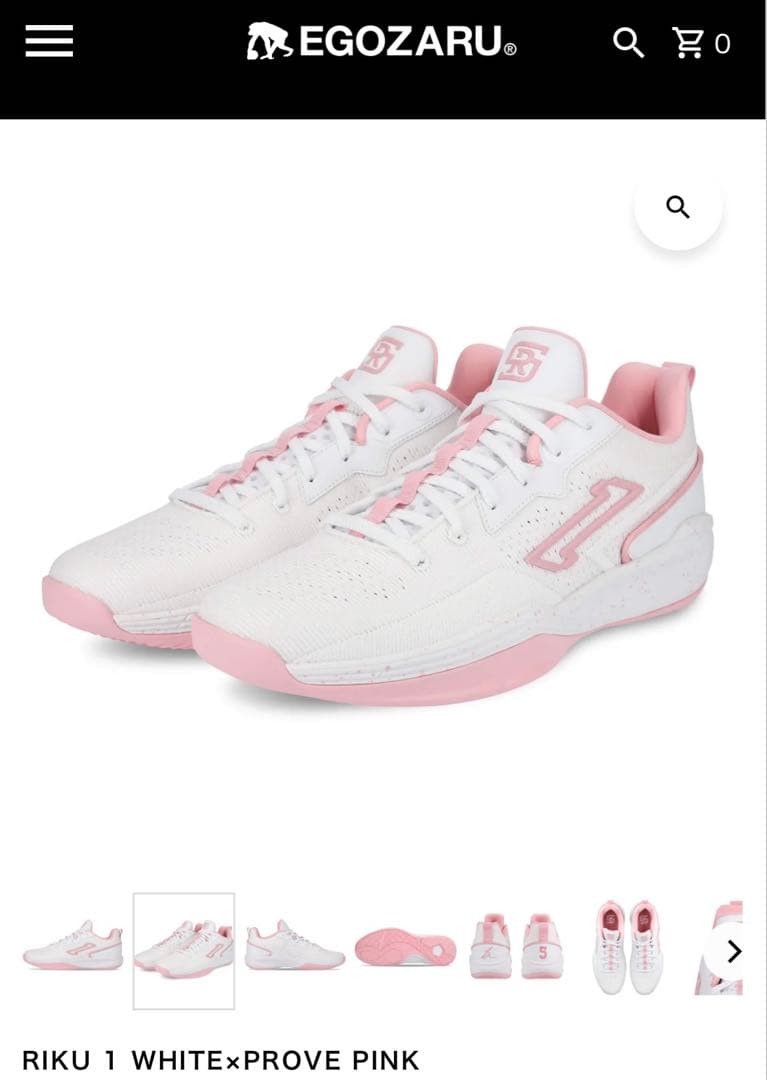Show next thumbnails with the right arrow
This screenshot has width=767, height=1080.
point(734,951)
